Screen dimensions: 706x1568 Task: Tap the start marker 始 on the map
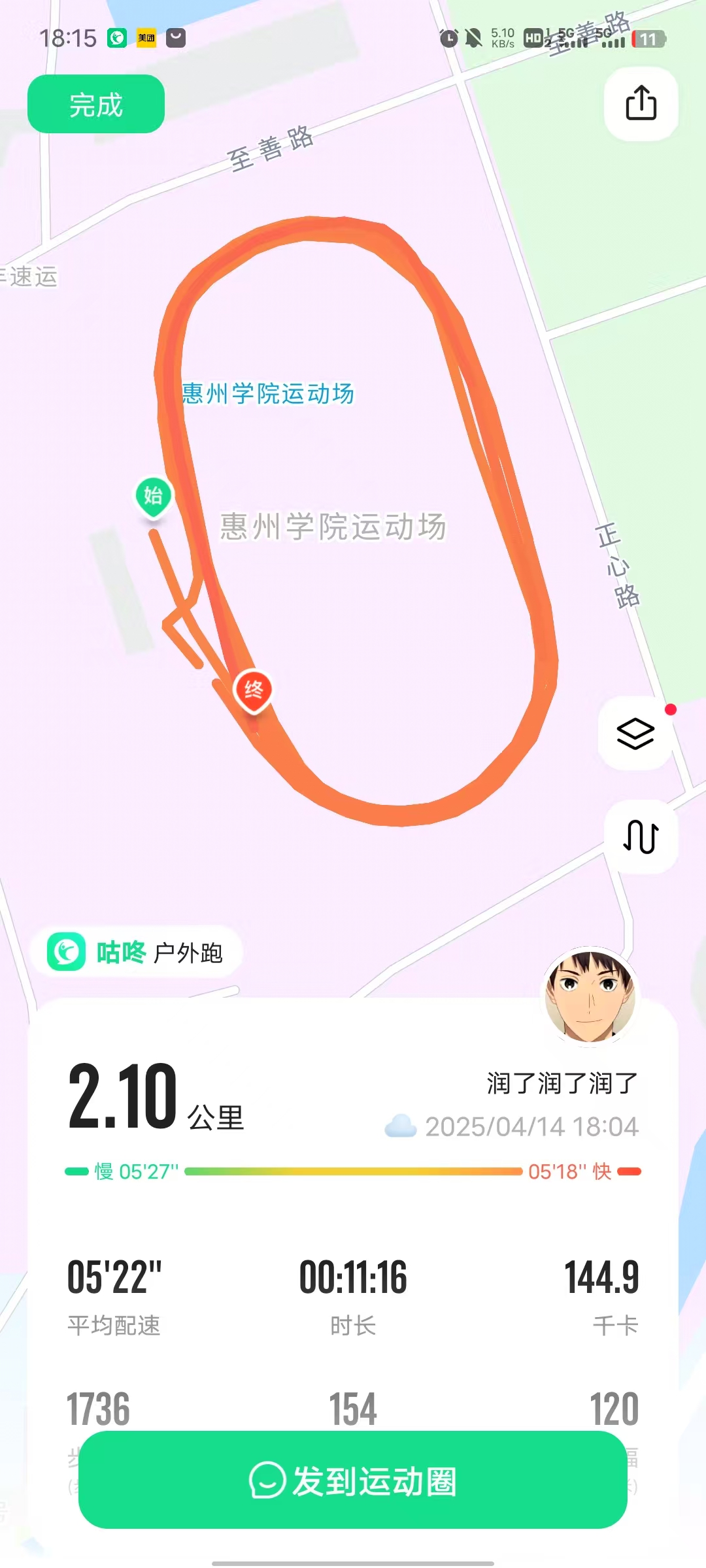coord(154,496)
